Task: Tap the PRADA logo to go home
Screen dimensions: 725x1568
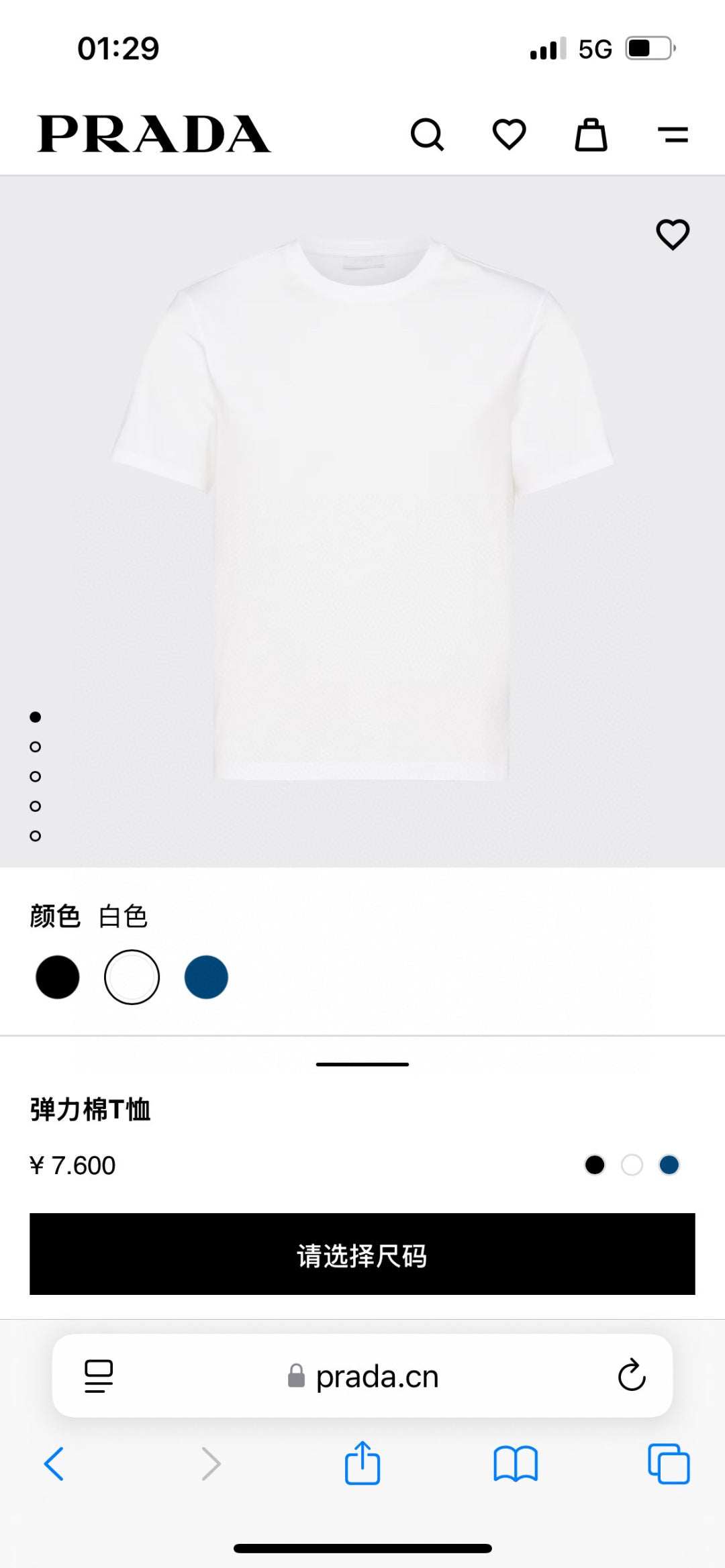Action: [153, 133]
